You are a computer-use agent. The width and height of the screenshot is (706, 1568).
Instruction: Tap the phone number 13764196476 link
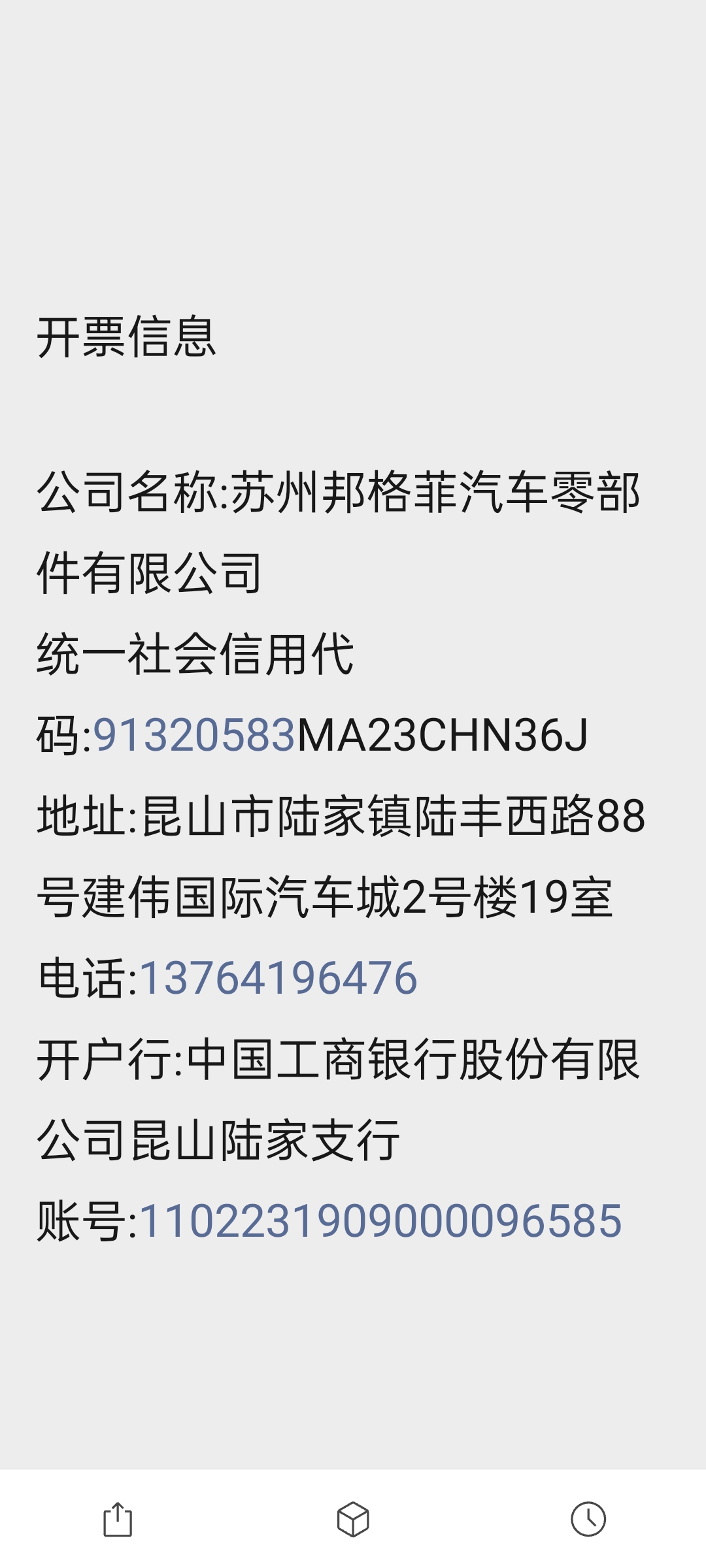point(278,978)
